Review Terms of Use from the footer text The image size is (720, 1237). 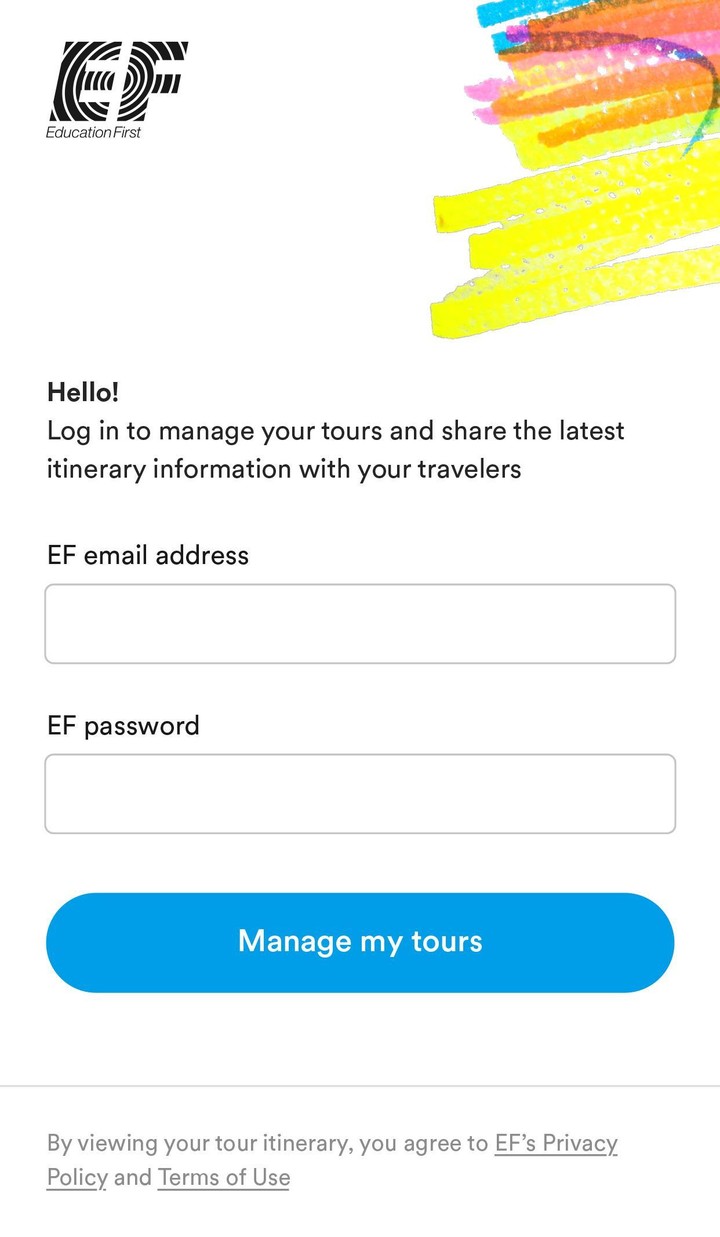click(x=224, y=1177)
